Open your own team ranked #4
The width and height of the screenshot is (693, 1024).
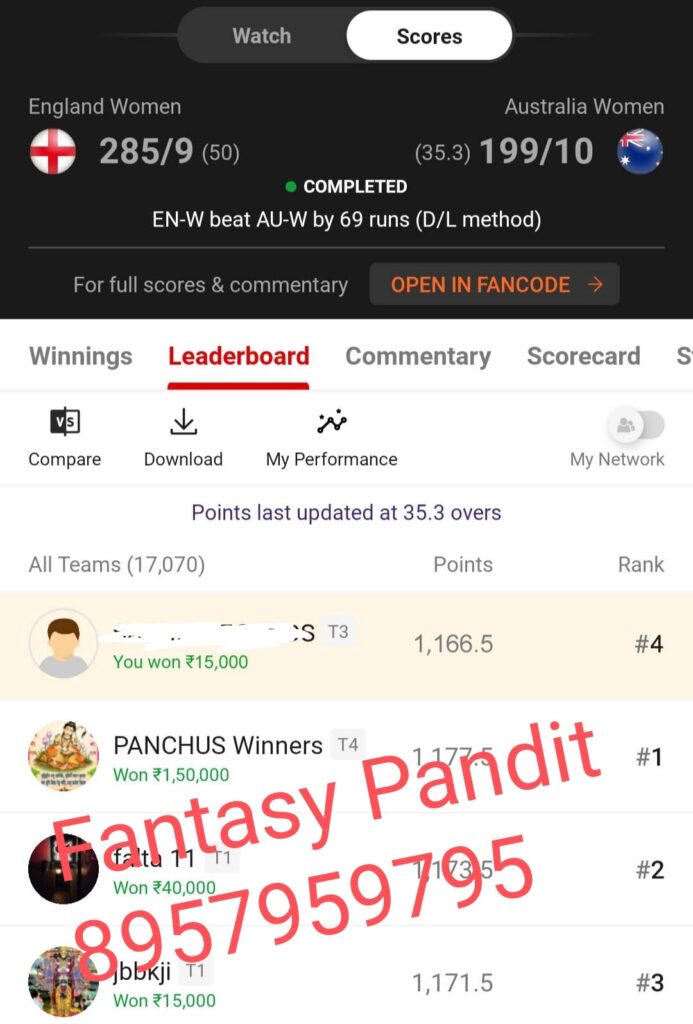pyautogui.click(x=346, y=645)
